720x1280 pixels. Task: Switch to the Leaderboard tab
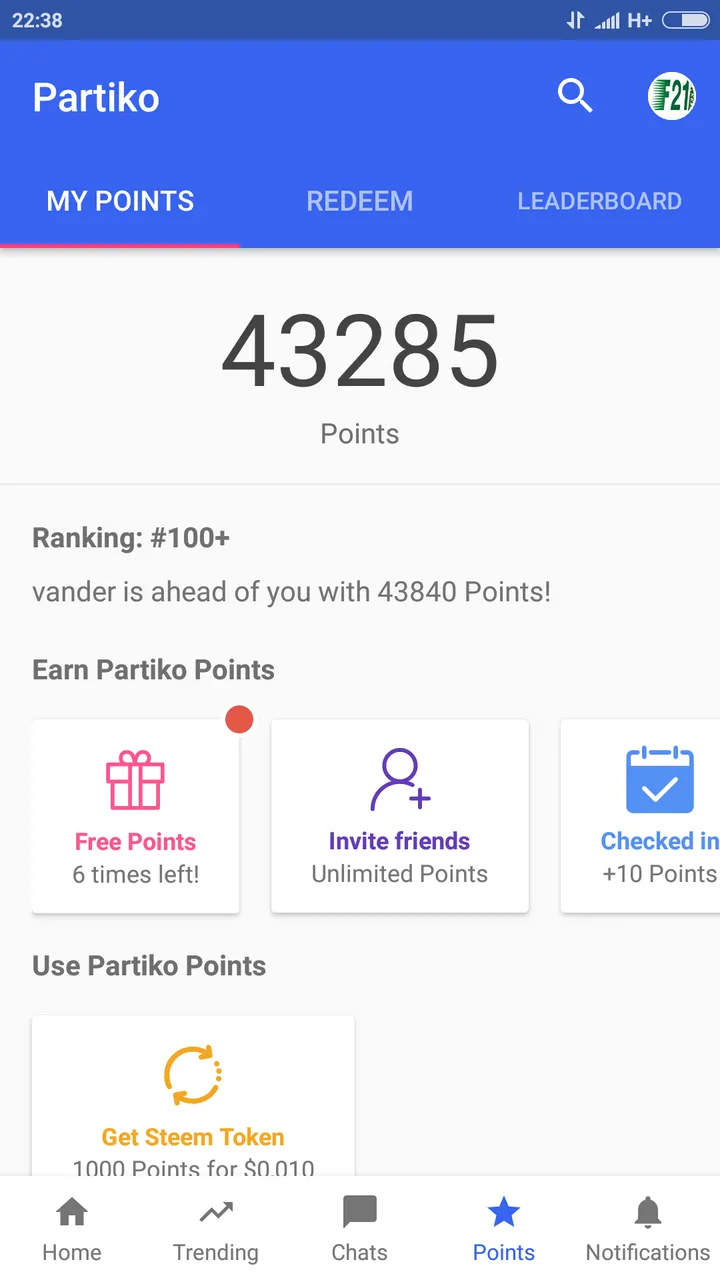pos(600,201)
